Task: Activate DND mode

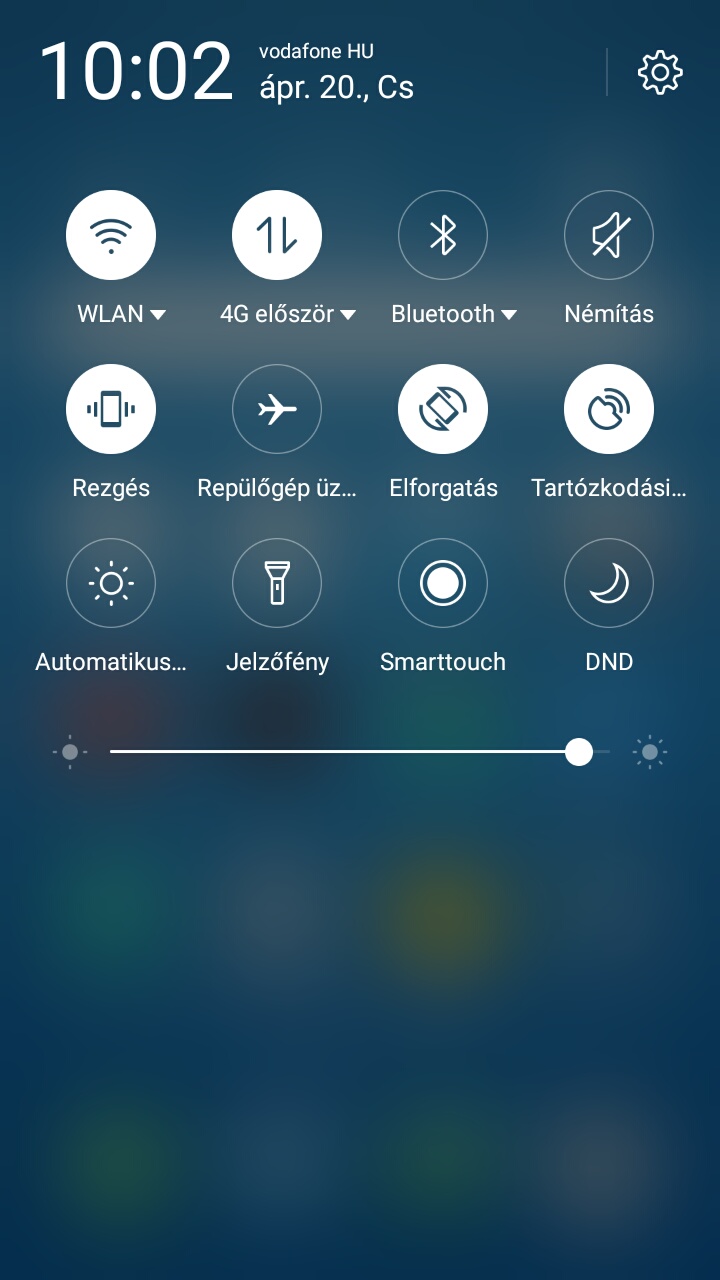Action: point(609,583)
